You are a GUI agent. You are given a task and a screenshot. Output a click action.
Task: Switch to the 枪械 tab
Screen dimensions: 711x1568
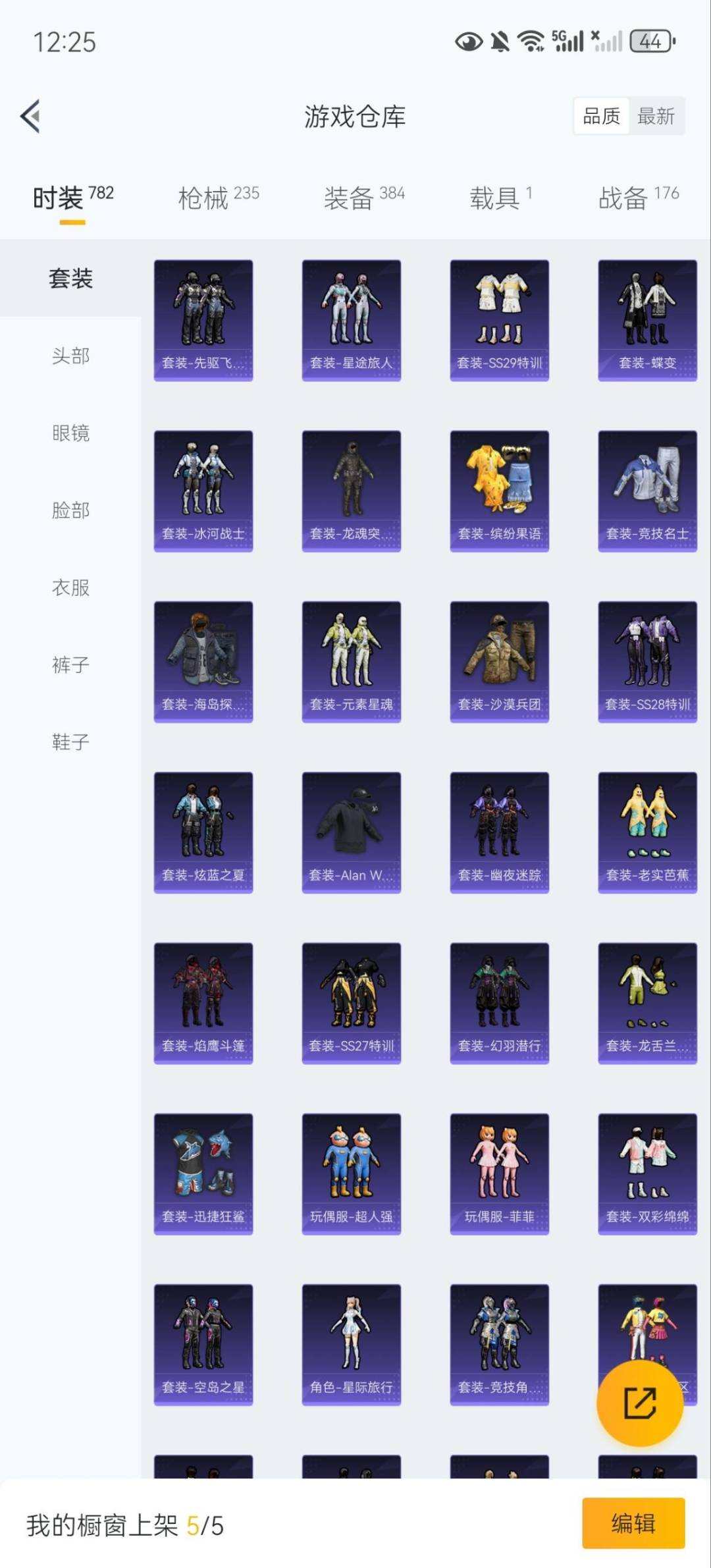(x=218, y=198)
